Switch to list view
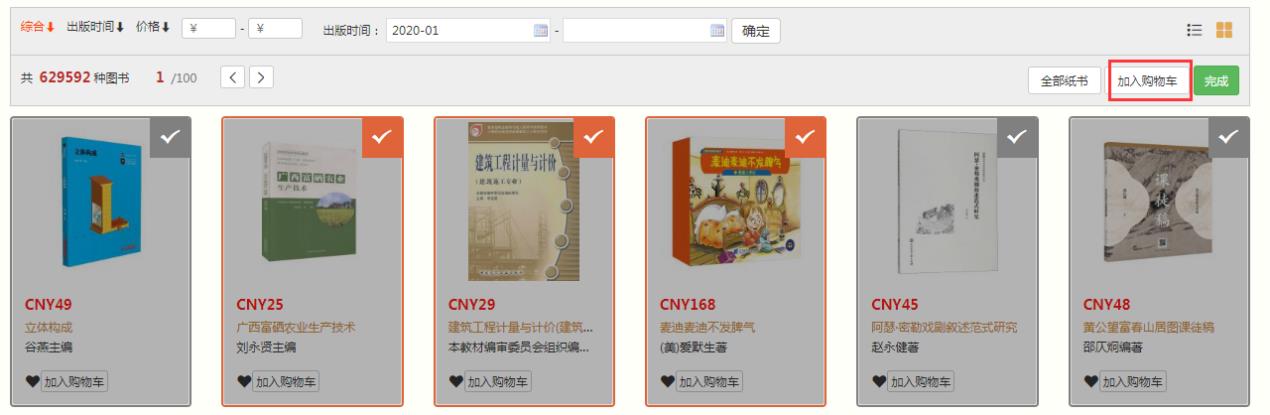Viewport: 1270px width, 415px height. (x=1193, y=30)
